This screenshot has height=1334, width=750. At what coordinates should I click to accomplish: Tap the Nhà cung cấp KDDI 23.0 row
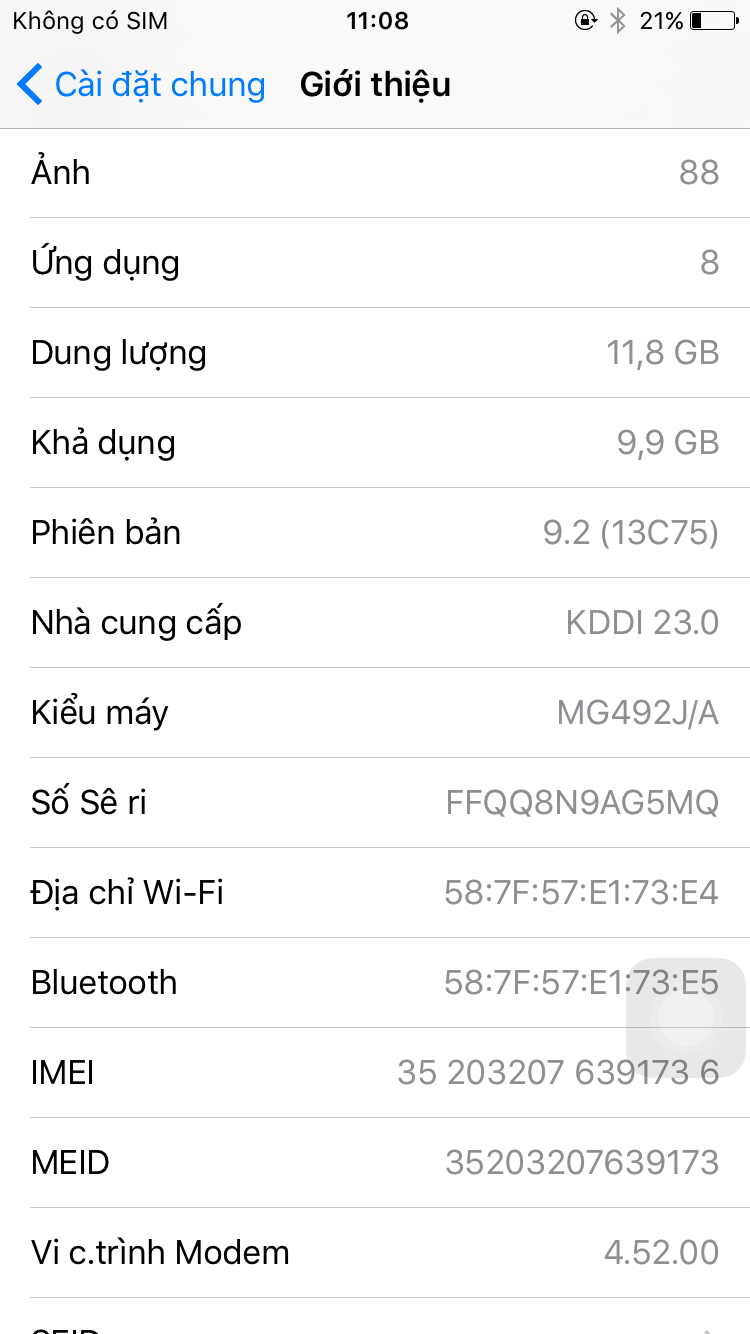click(x=375, y=622)
